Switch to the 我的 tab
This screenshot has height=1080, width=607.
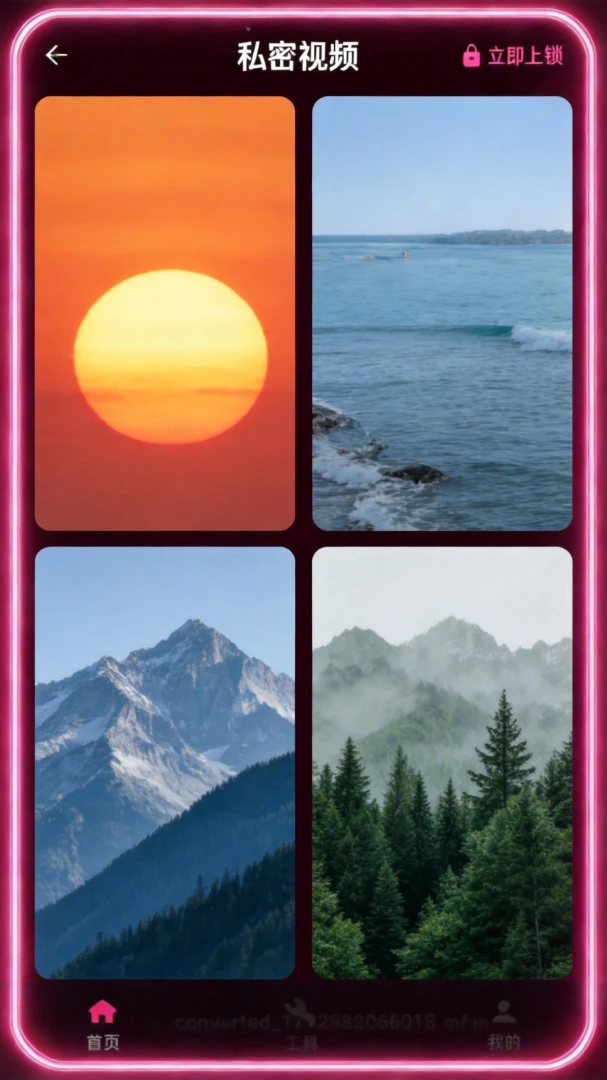coord(504,1024)
